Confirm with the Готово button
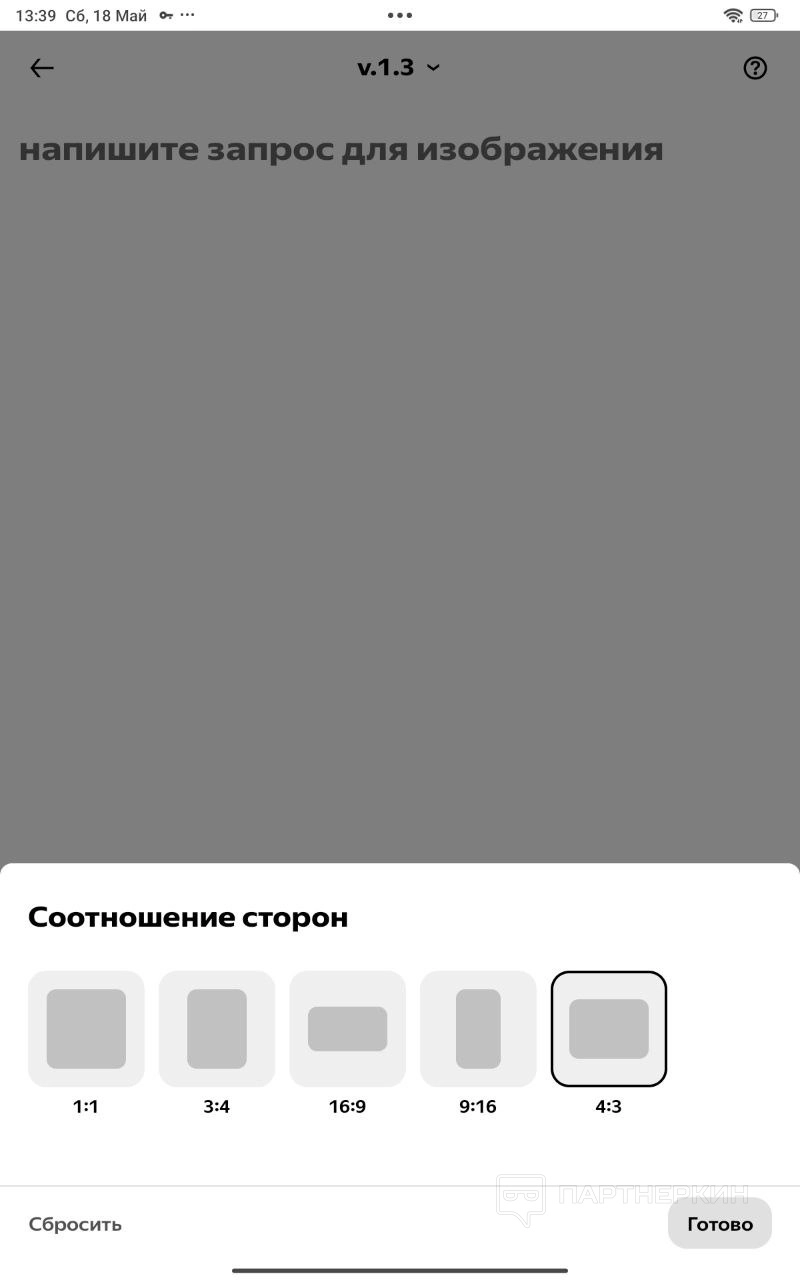This screenshot has width=800, height=1280. click(x=719, y=1223)
